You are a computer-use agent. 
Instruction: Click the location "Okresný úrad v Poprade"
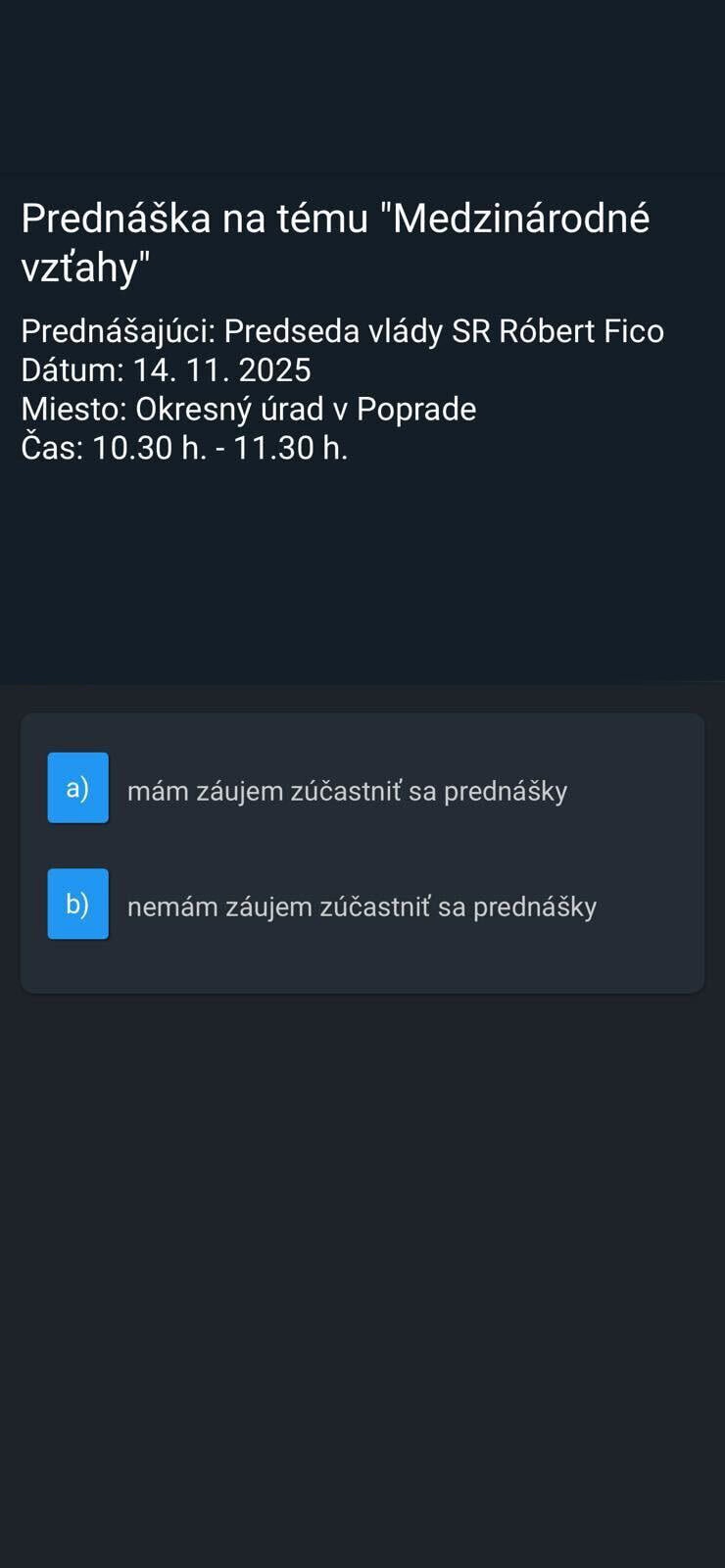pyautogui.click(x=248, y=409)
